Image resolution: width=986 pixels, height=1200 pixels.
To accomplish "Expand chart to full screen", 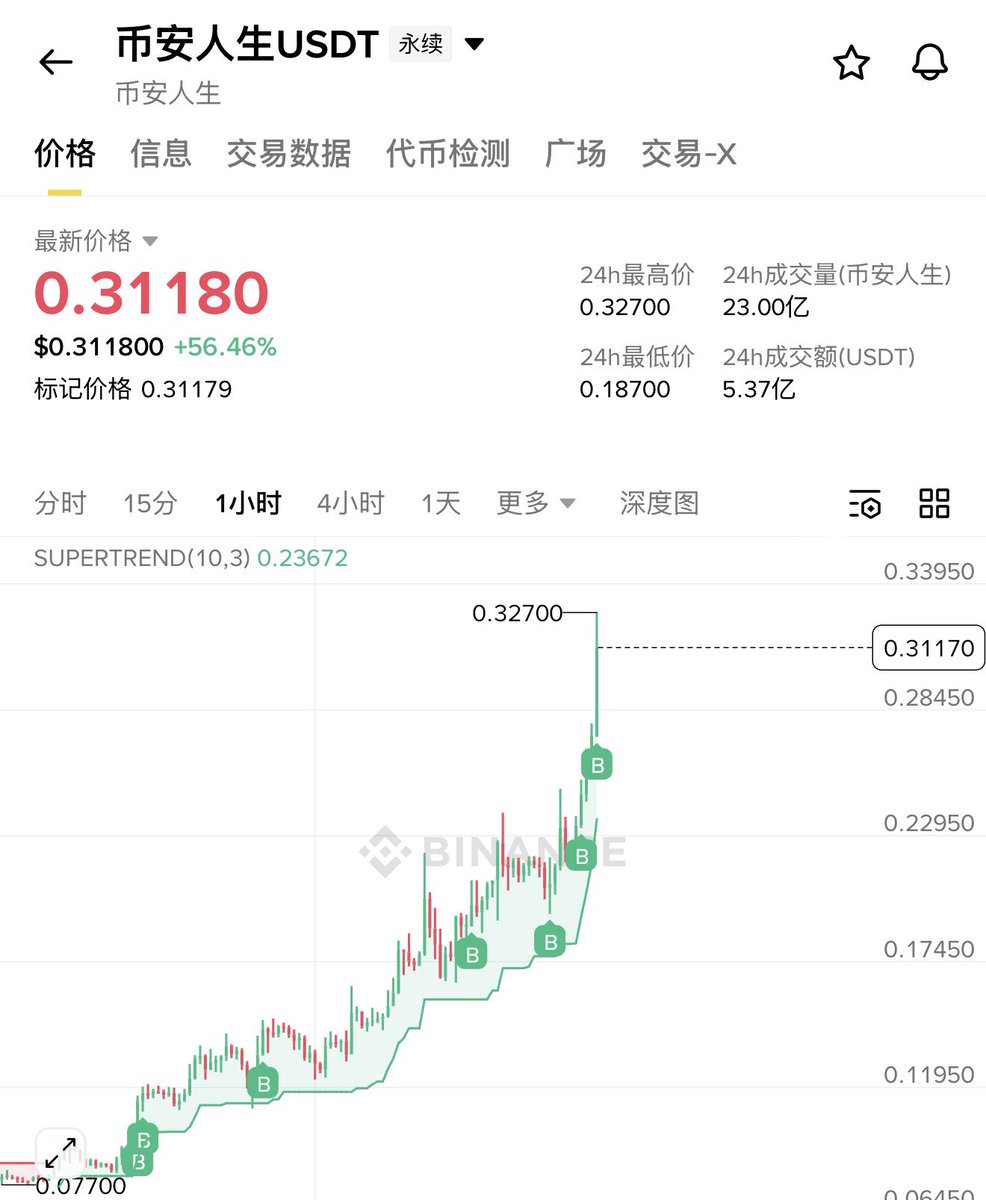I will [60, 1153].
